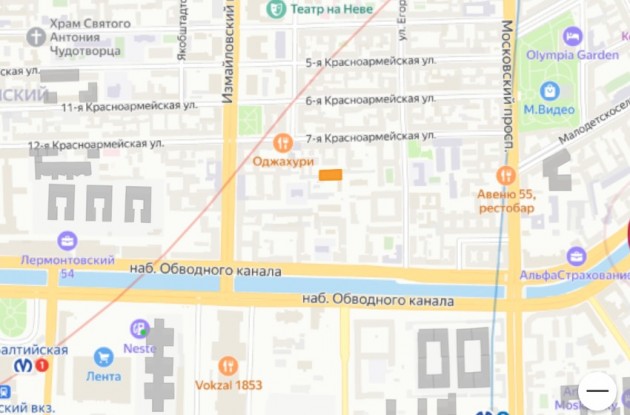
Task: Open the М.Видео store marker
Action: (x=550, y=91)
